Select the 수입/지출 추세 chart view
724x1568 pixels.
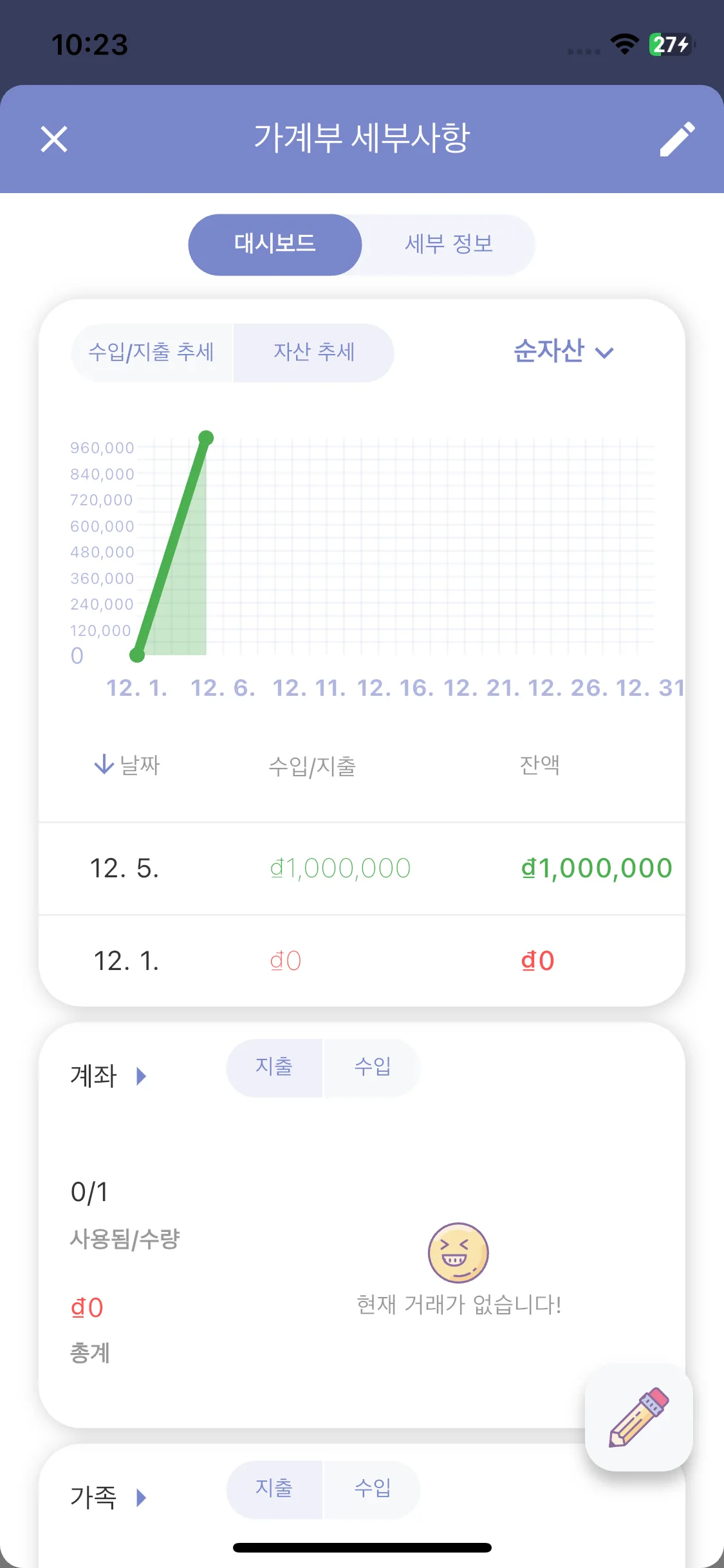coord(152,353)
